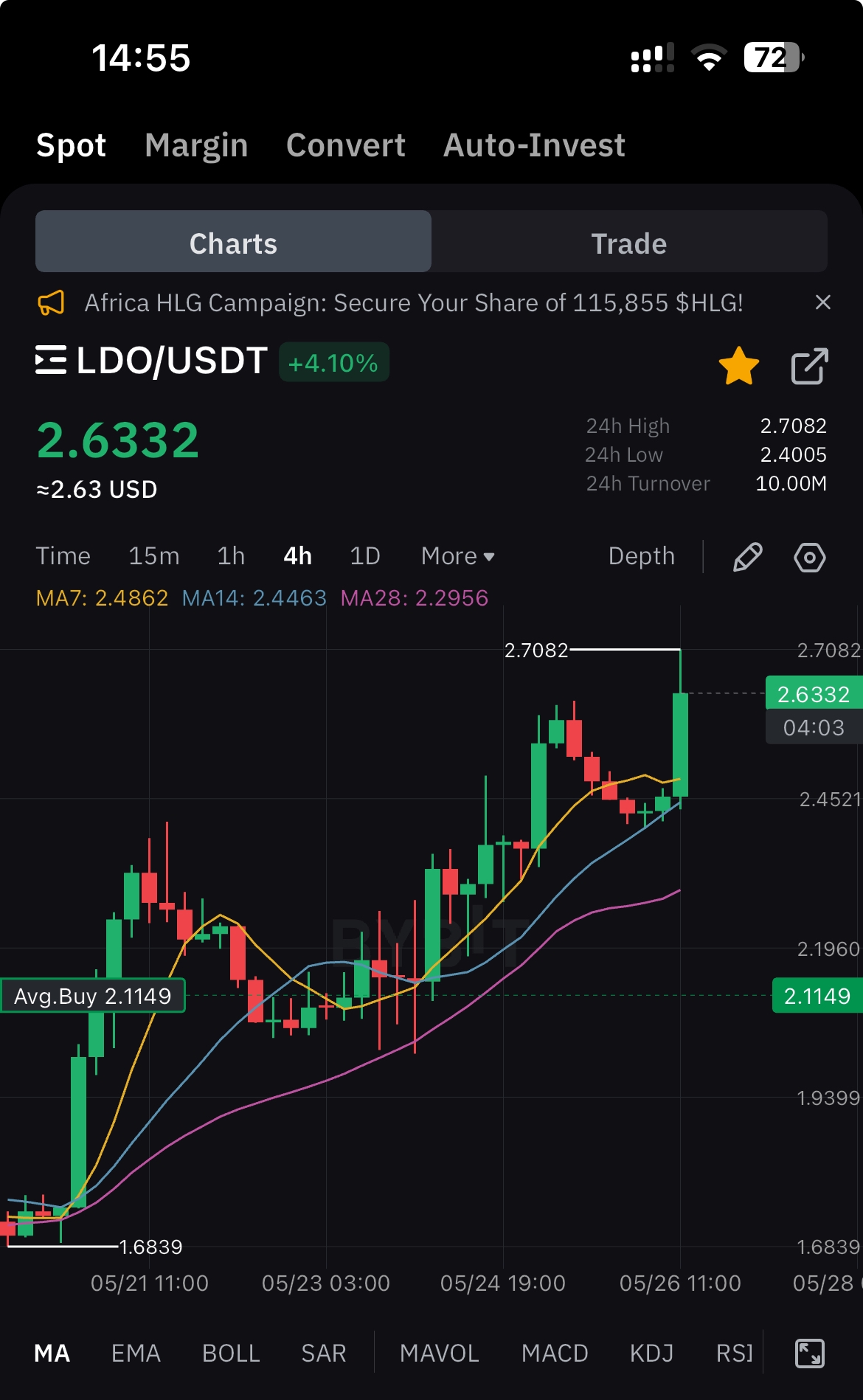Screen dimensions: 863x1400
Task: Switch to the Margin tab
Action: [x=196, y=145]
